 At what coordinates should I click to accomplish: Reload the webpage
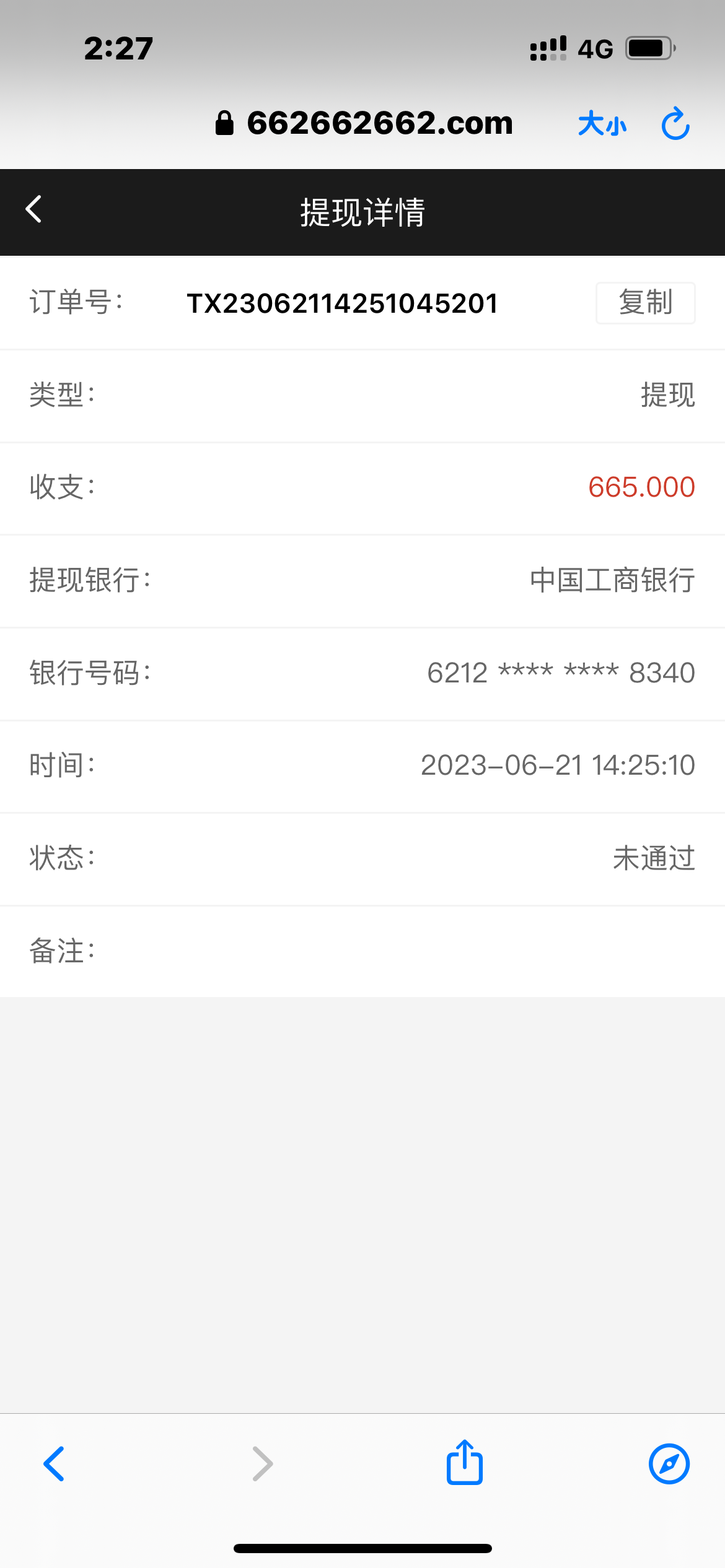675,124
